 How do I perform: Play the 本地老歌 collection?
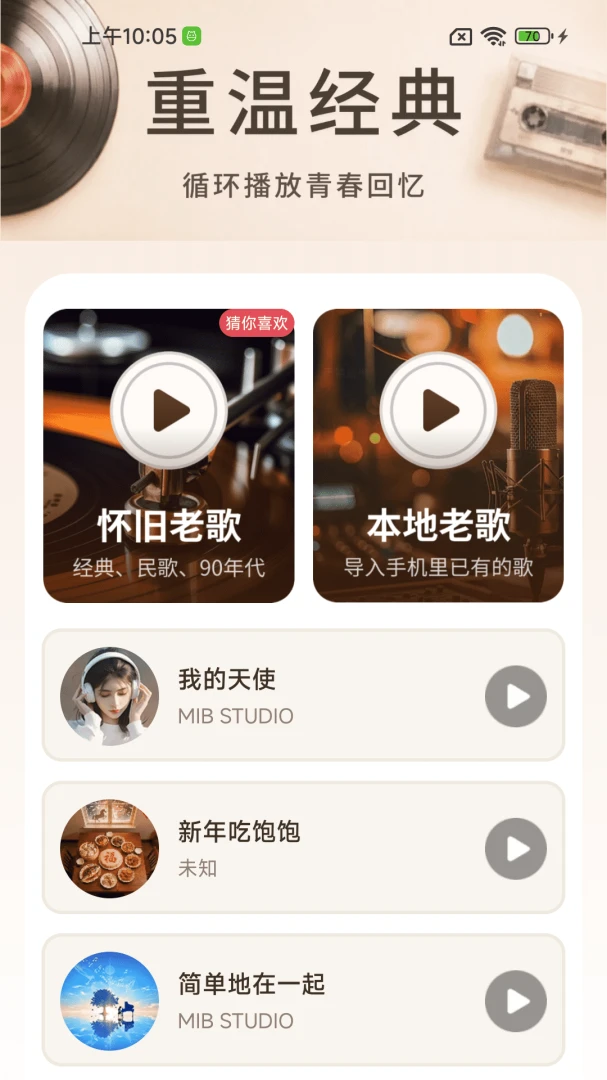tap(438, 411)
